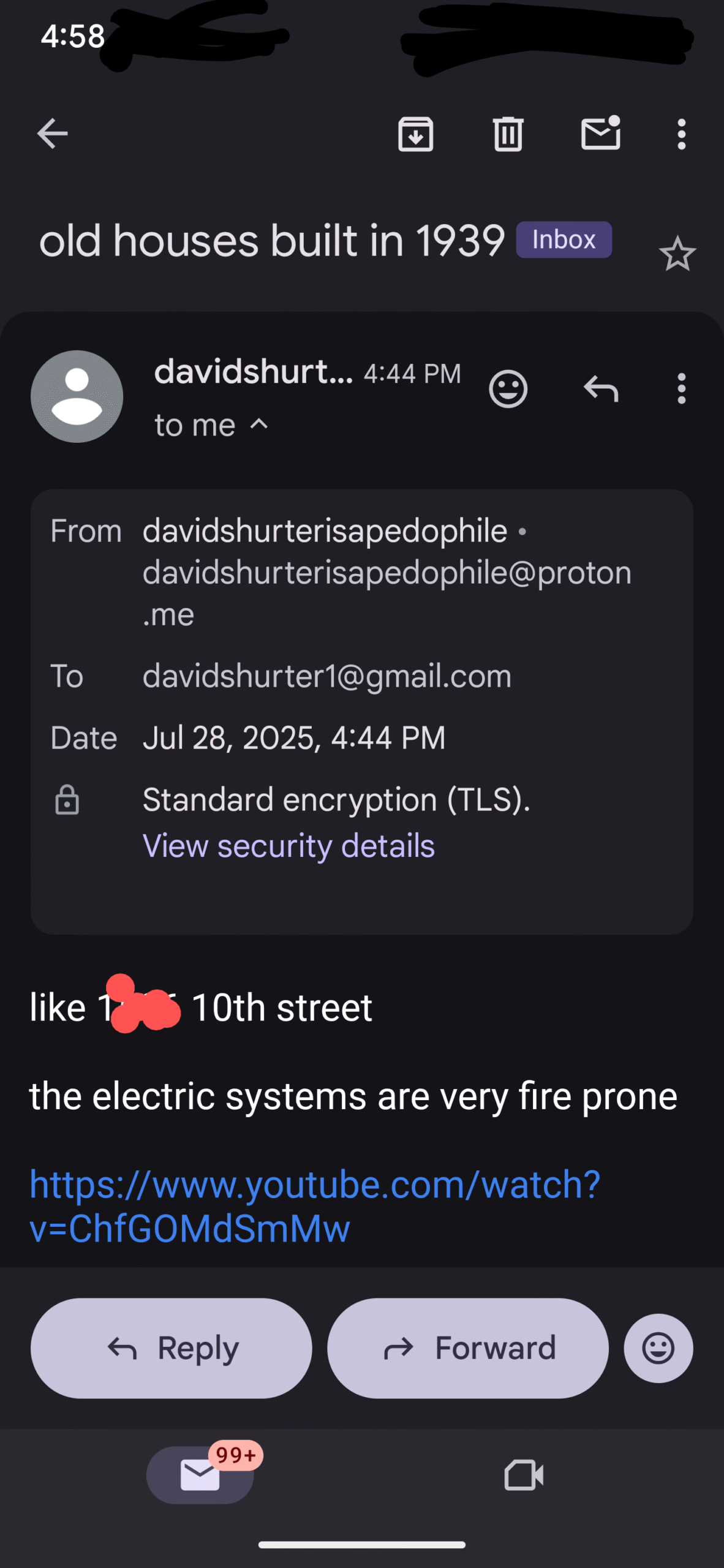Open the message's three-dot menu
The image size is (724, 1568).
pos(681,389)
